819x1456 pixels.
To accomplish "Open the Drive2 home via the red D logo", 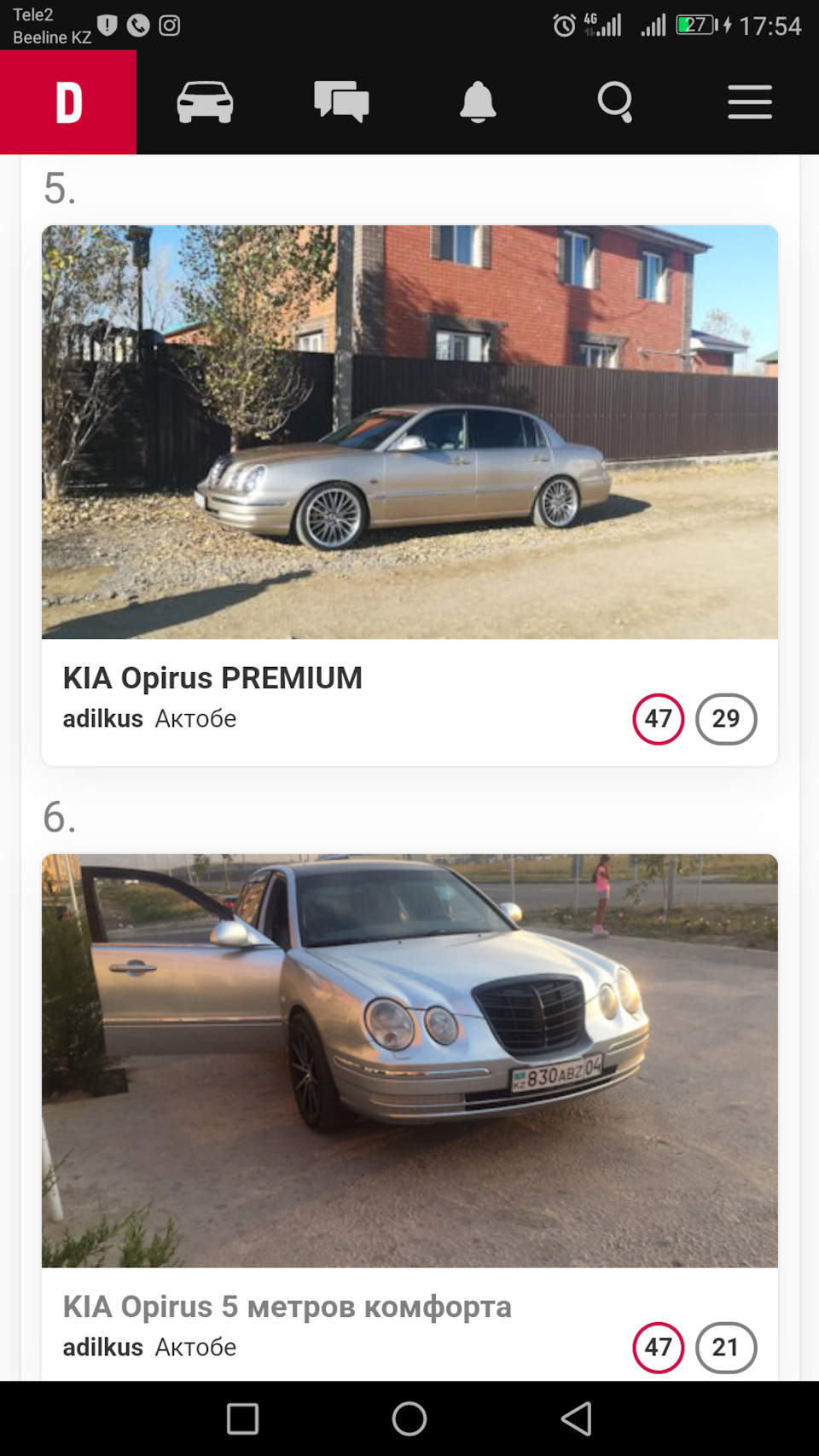I will 68,101.
